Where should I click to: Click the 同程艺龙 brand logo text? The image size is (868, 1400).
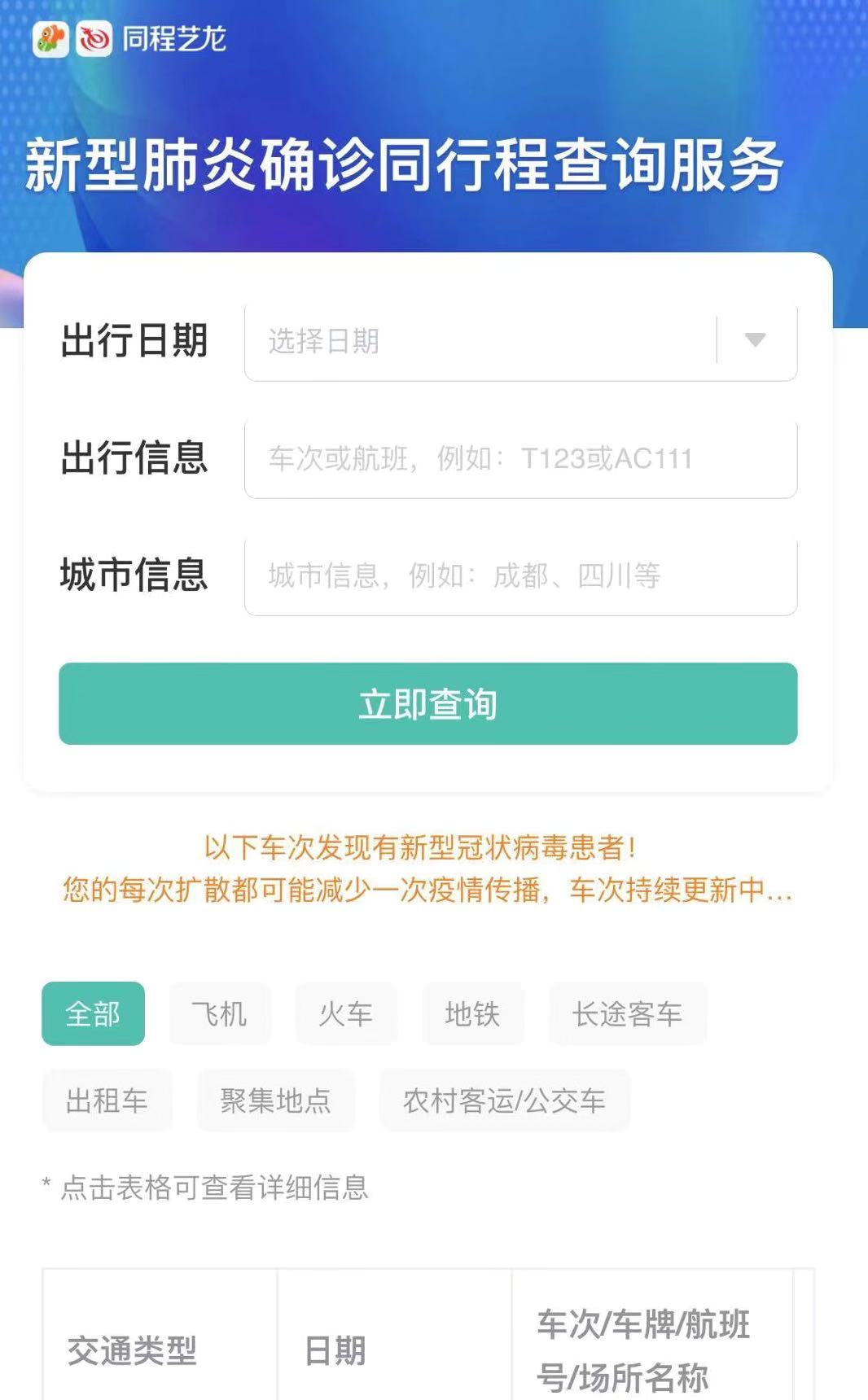(x=169, y=37)
